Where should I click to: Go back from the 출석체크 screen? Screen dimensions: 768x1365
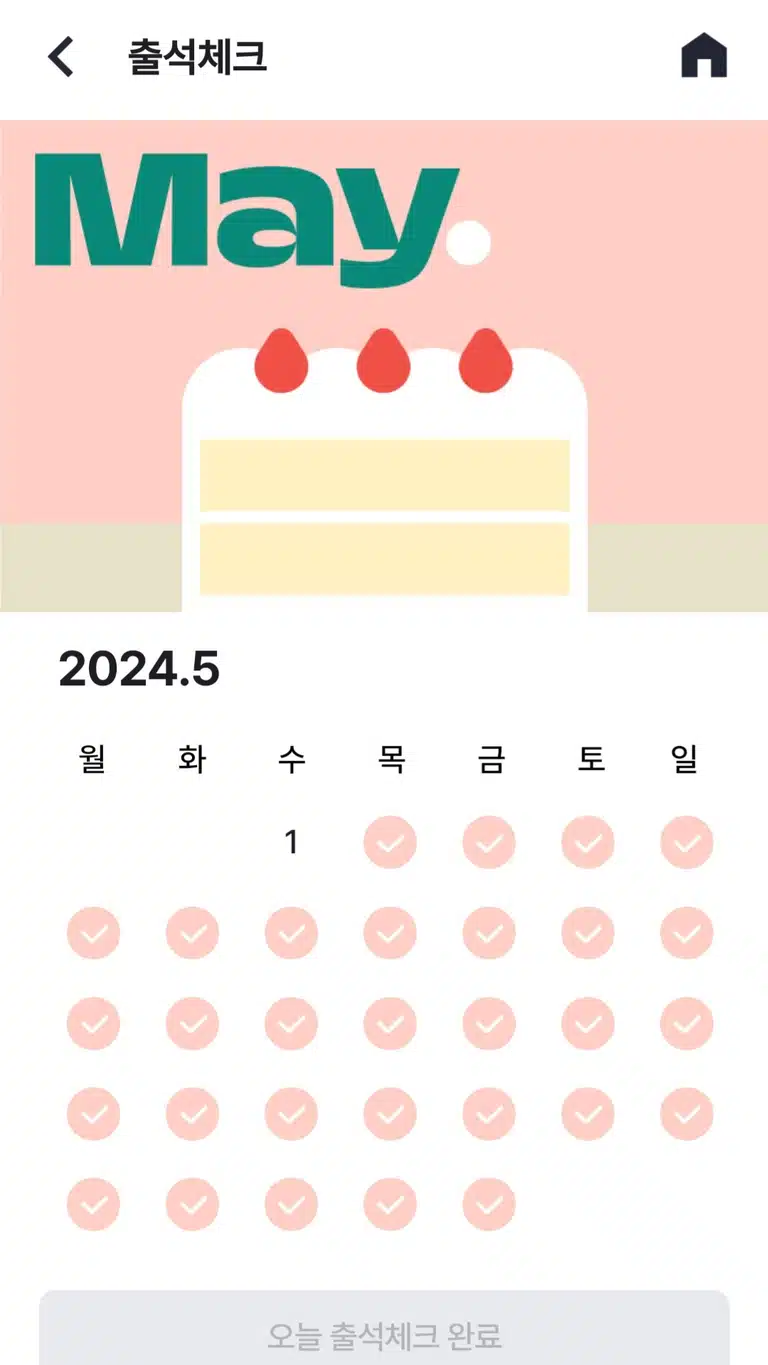[61, 57]
